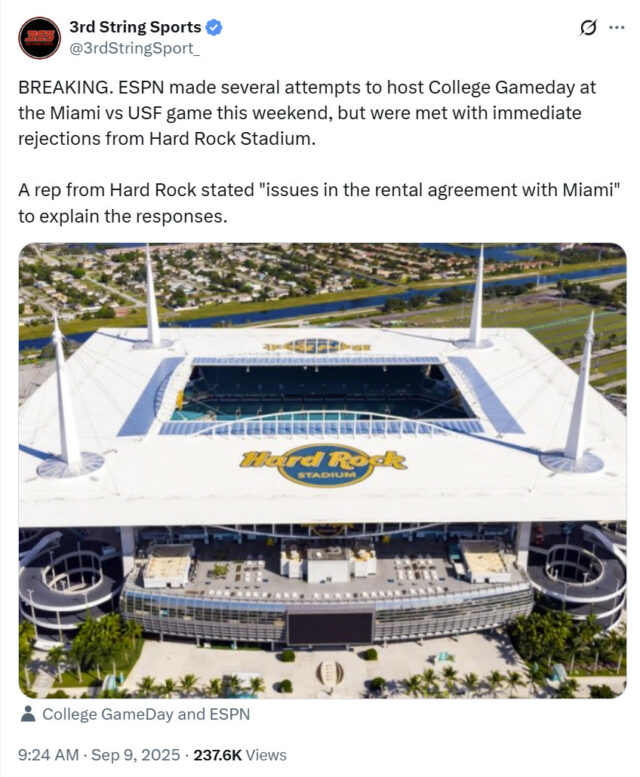Open the 3rd String Sports account name
This screenshot has height=777, width=640.
pos(135,27)
